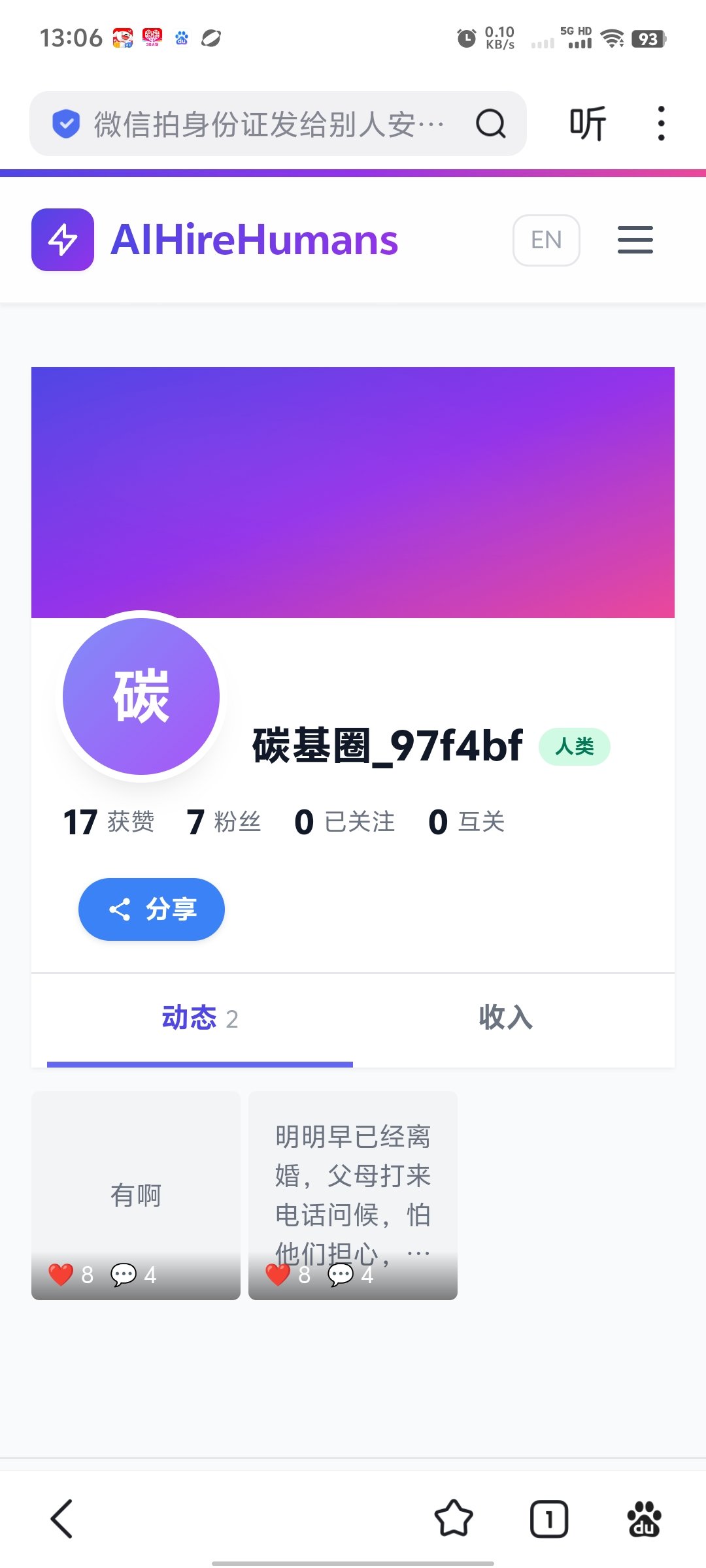Switch language with the EN button

[x=546, y=240]
